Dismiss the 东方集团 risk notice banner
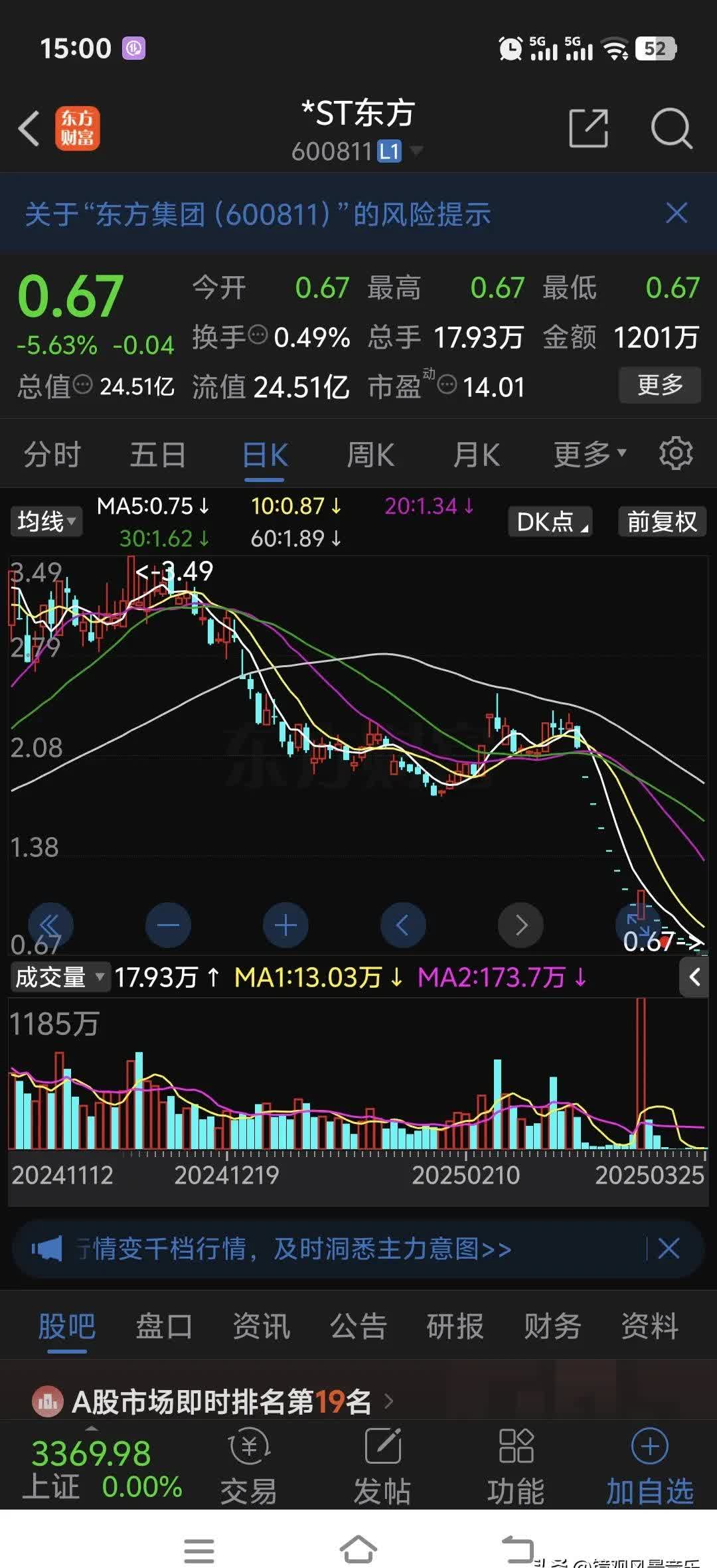 coord(676,214)
